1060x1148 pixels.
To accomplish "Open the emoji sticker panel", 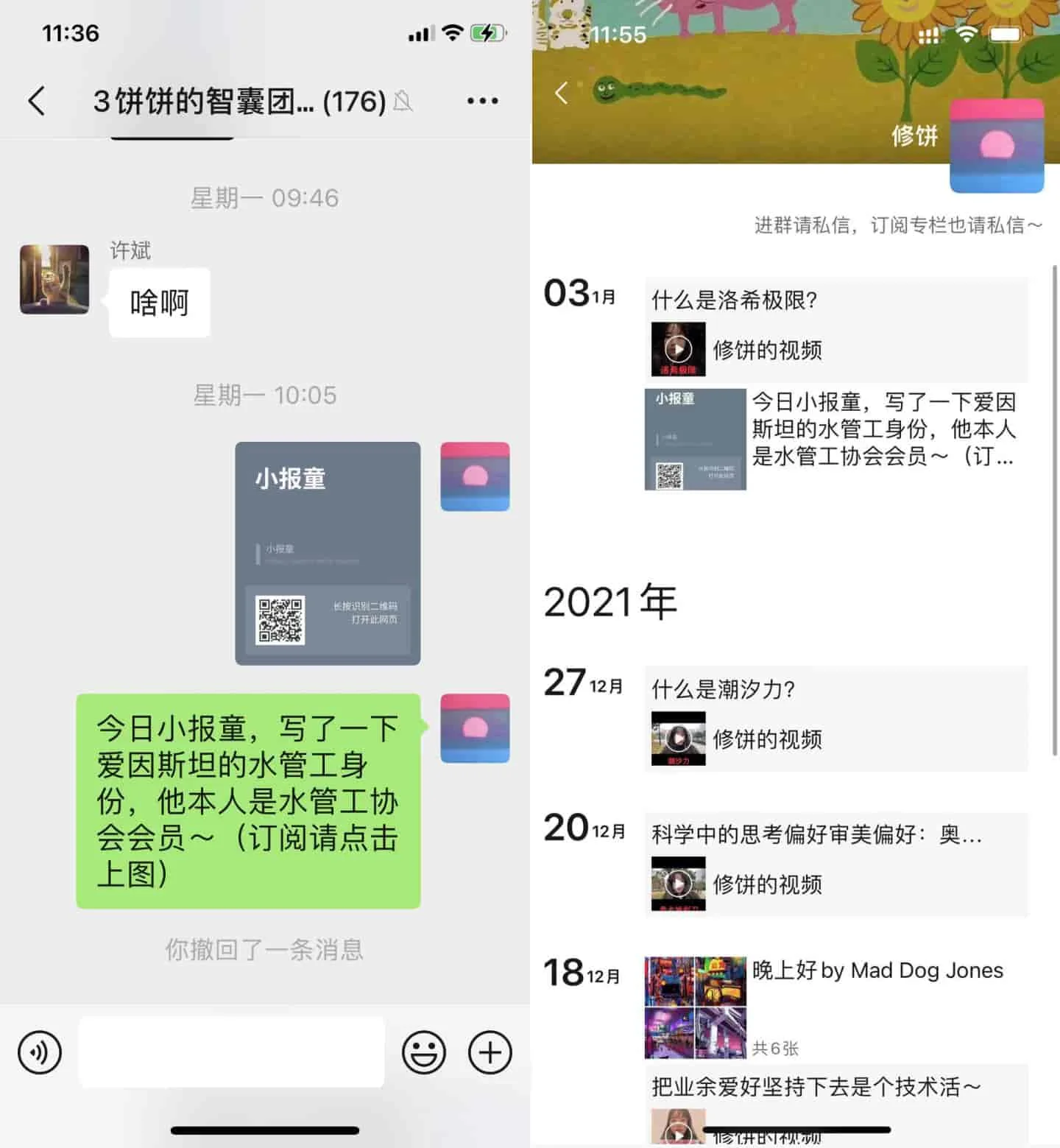I will click(423, 1052).
